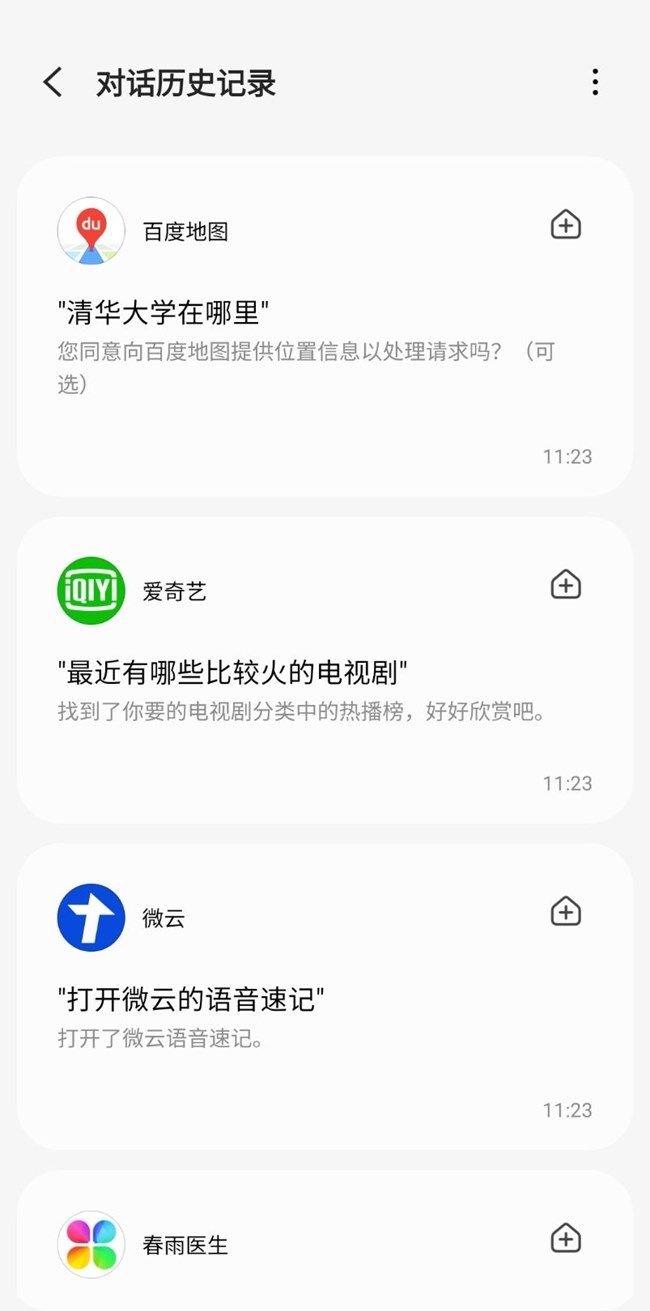Tap the add icon on 微云 card
Image resolution: width=650 pixels, height=1311 pixels.
point(566,912)
